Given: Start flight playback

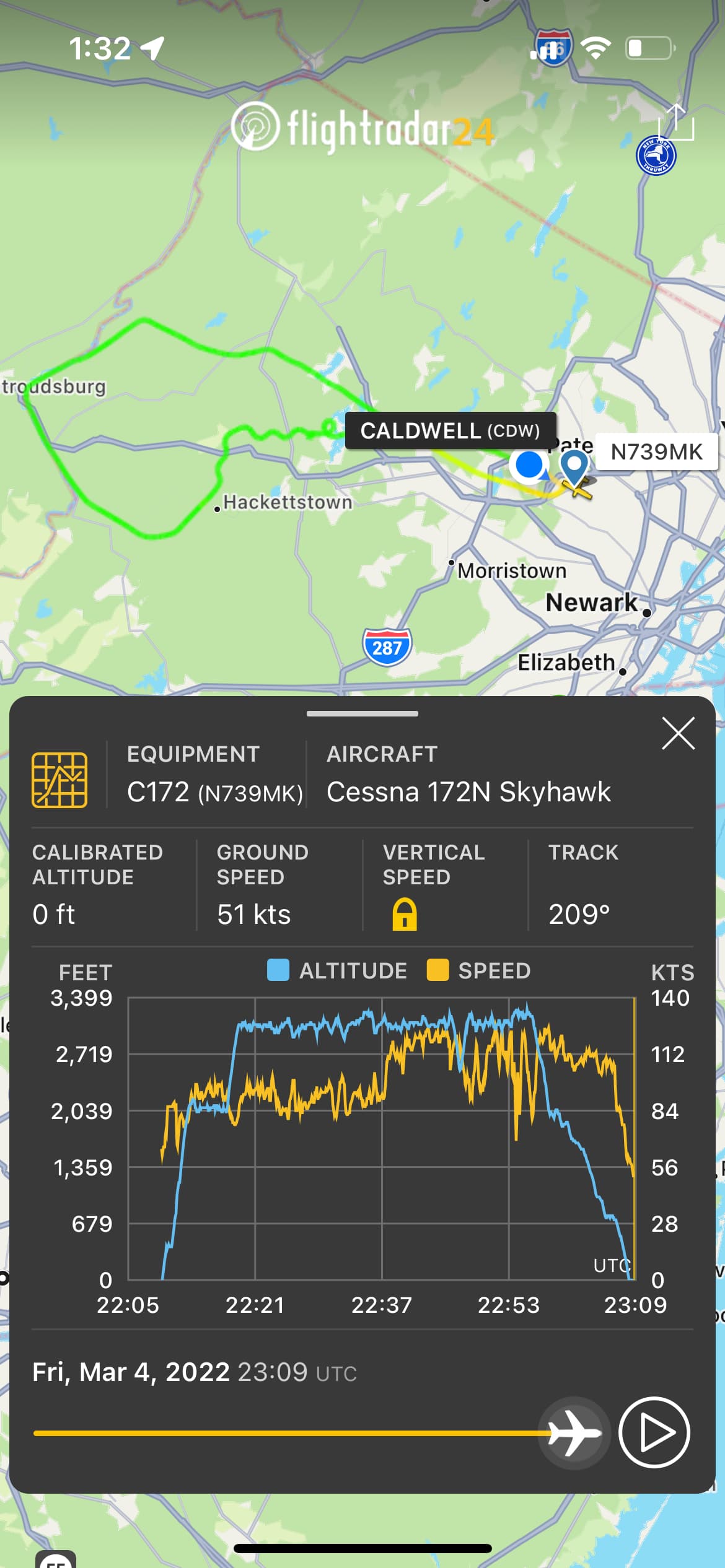Looking at the screenshot, I should pyautogui.click(x=654, y=1432).
